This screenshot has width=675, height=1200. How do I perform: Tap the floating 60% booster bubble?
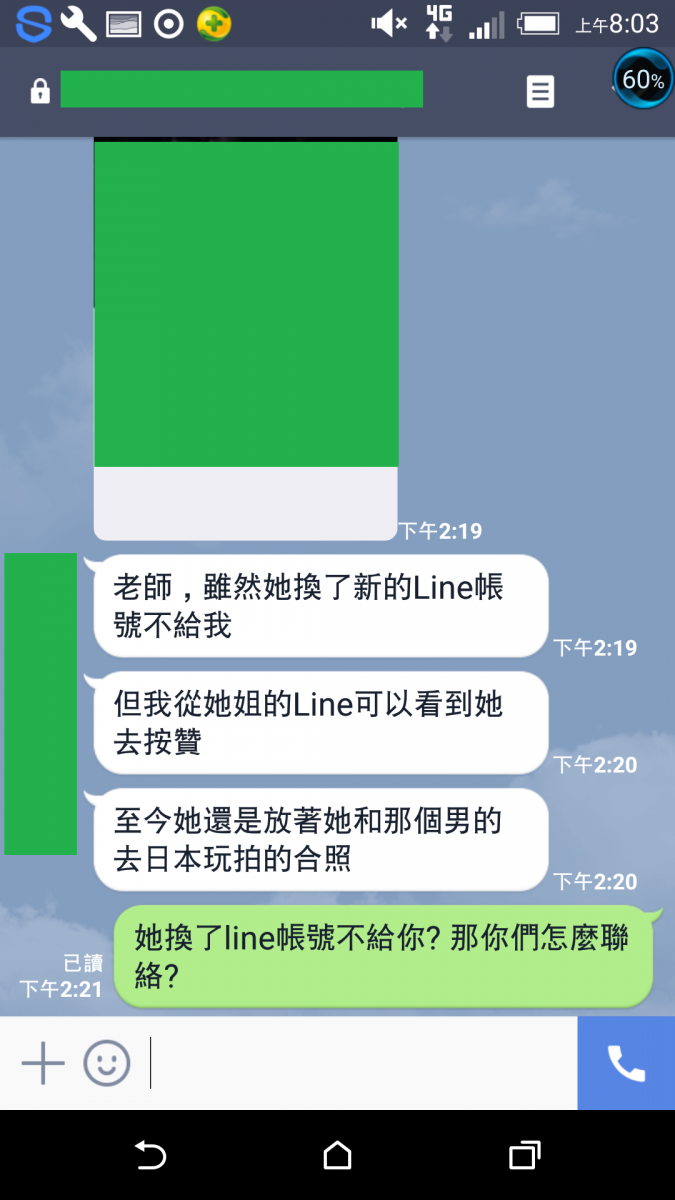(642, 80)
